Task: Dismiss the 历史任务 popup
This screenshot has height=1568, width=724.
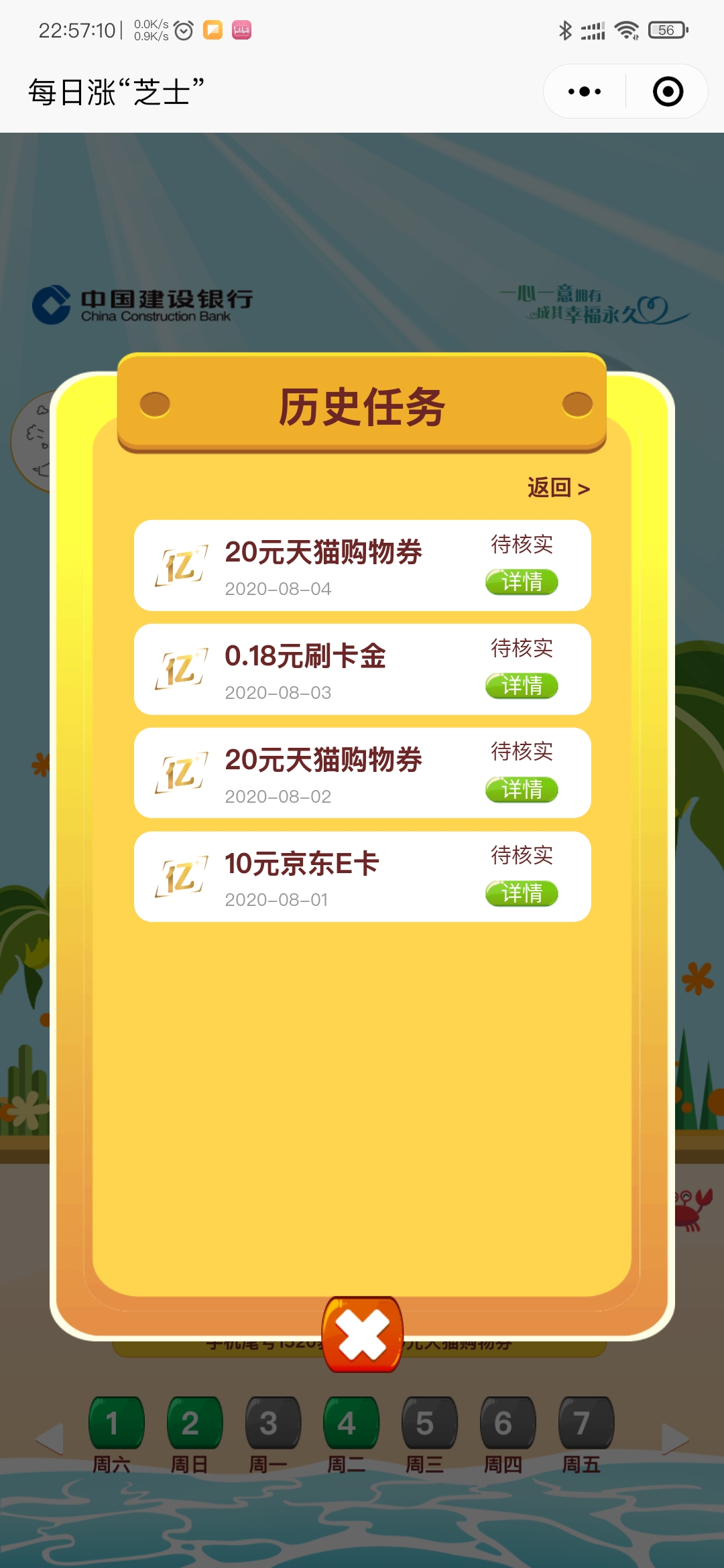Action: coord(363,1335)
